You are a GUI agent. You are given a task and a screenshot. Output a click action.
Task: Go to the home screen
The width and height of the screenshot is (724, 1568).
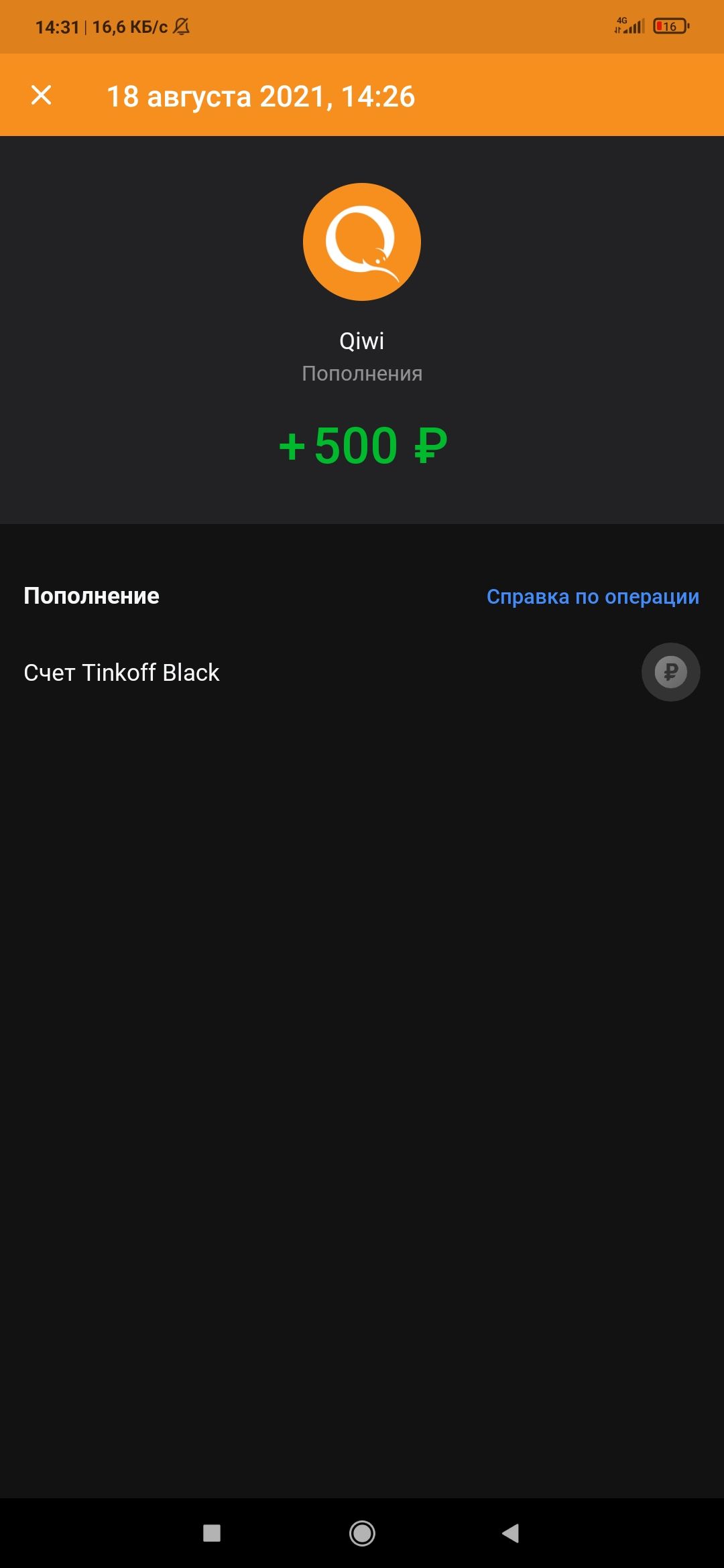pyautogui.click(x=362, y=1532)
